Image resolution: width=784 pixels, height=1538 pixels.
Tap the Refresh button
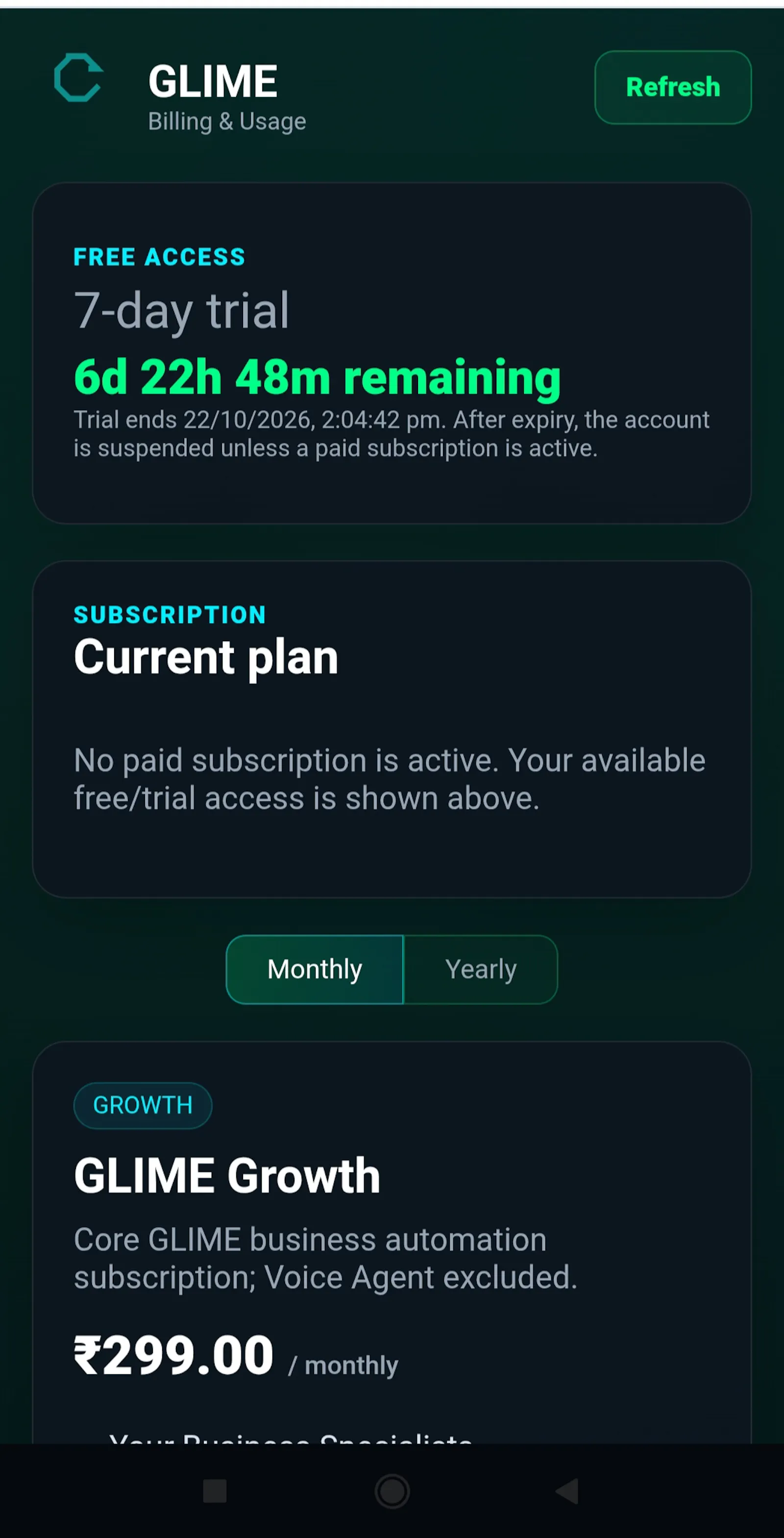click(672, 87)
